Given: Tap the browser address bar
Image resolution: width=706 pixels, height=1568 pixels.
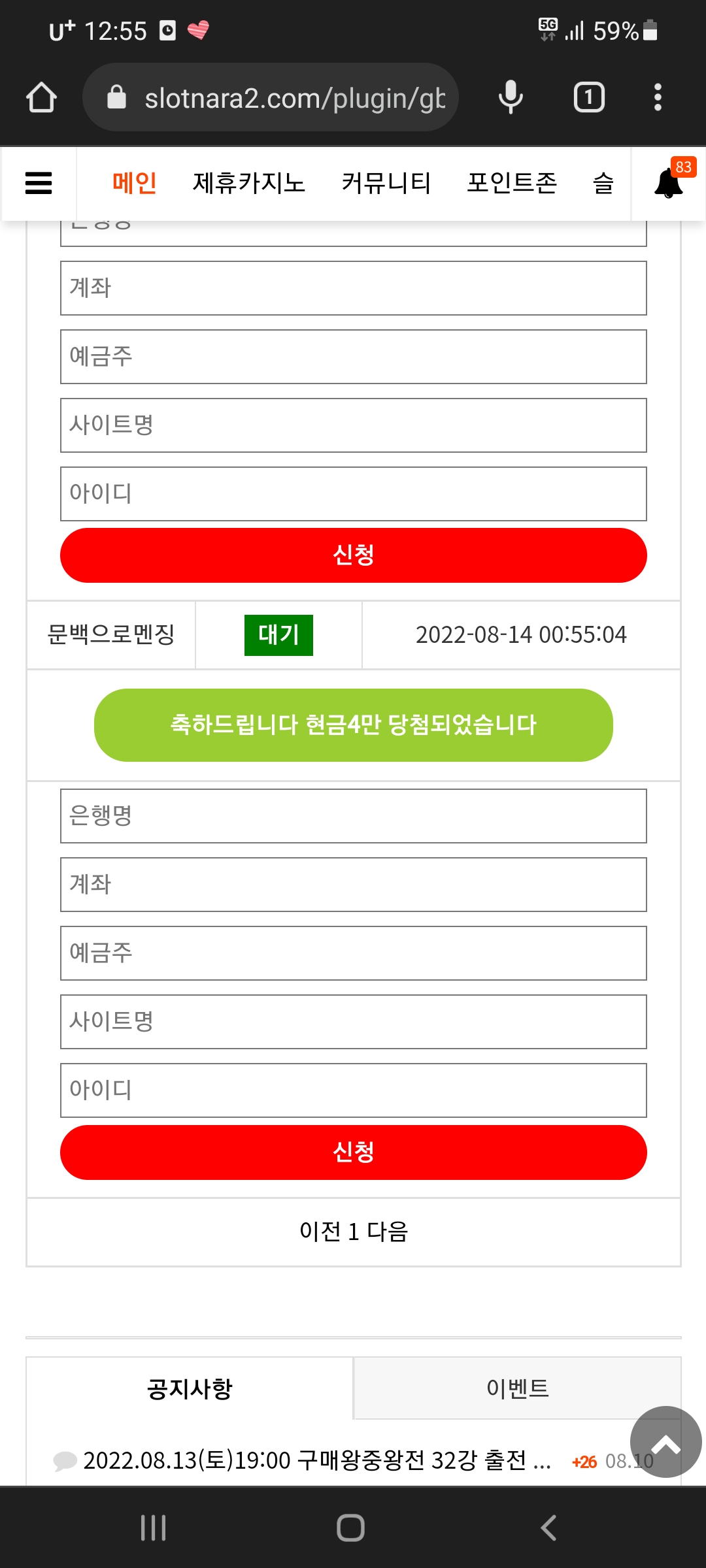Looking at the screenshot, I should click(271, 97).
